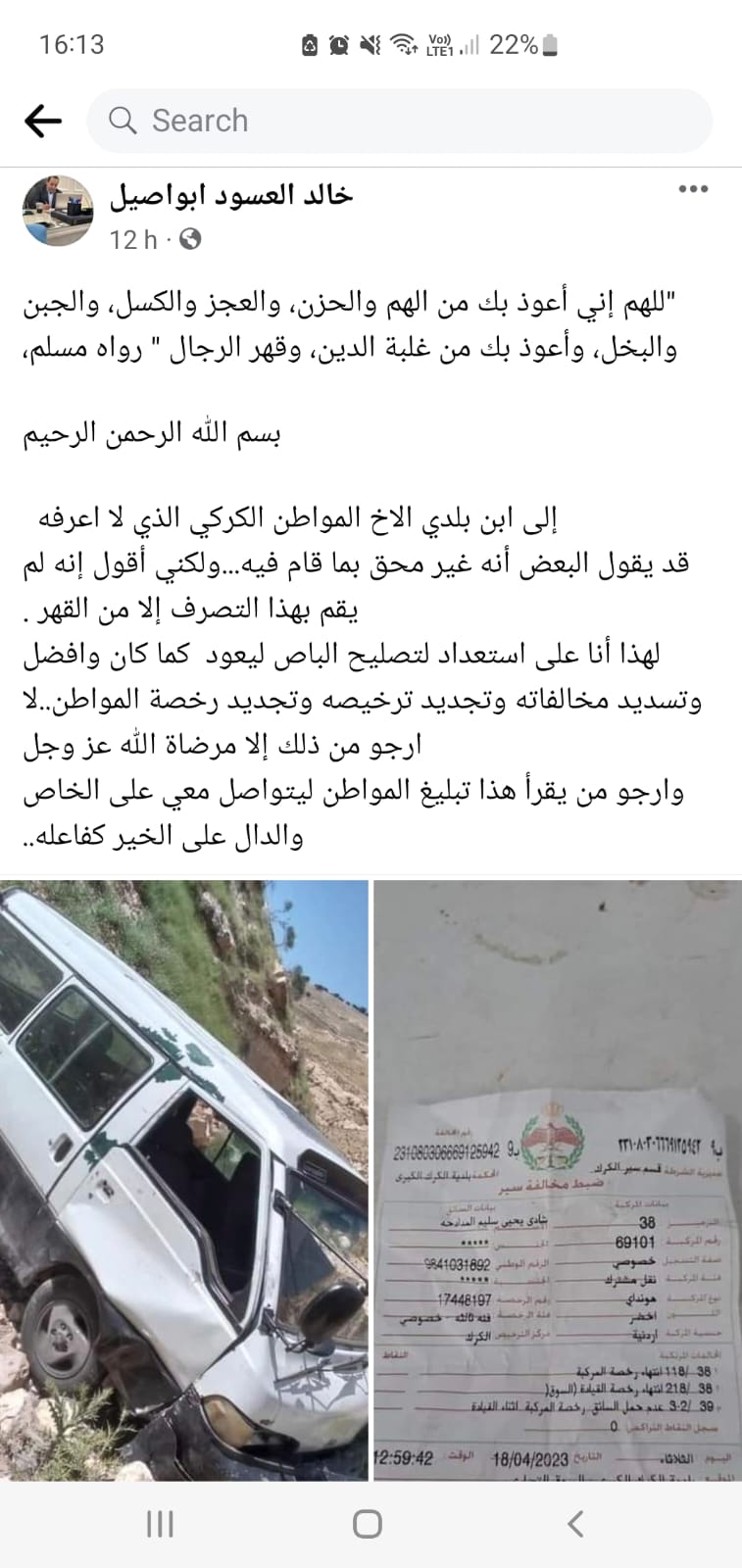Go to the home screen
742x1568 pixels.
pyautogui.click(x=368, y=1523)
